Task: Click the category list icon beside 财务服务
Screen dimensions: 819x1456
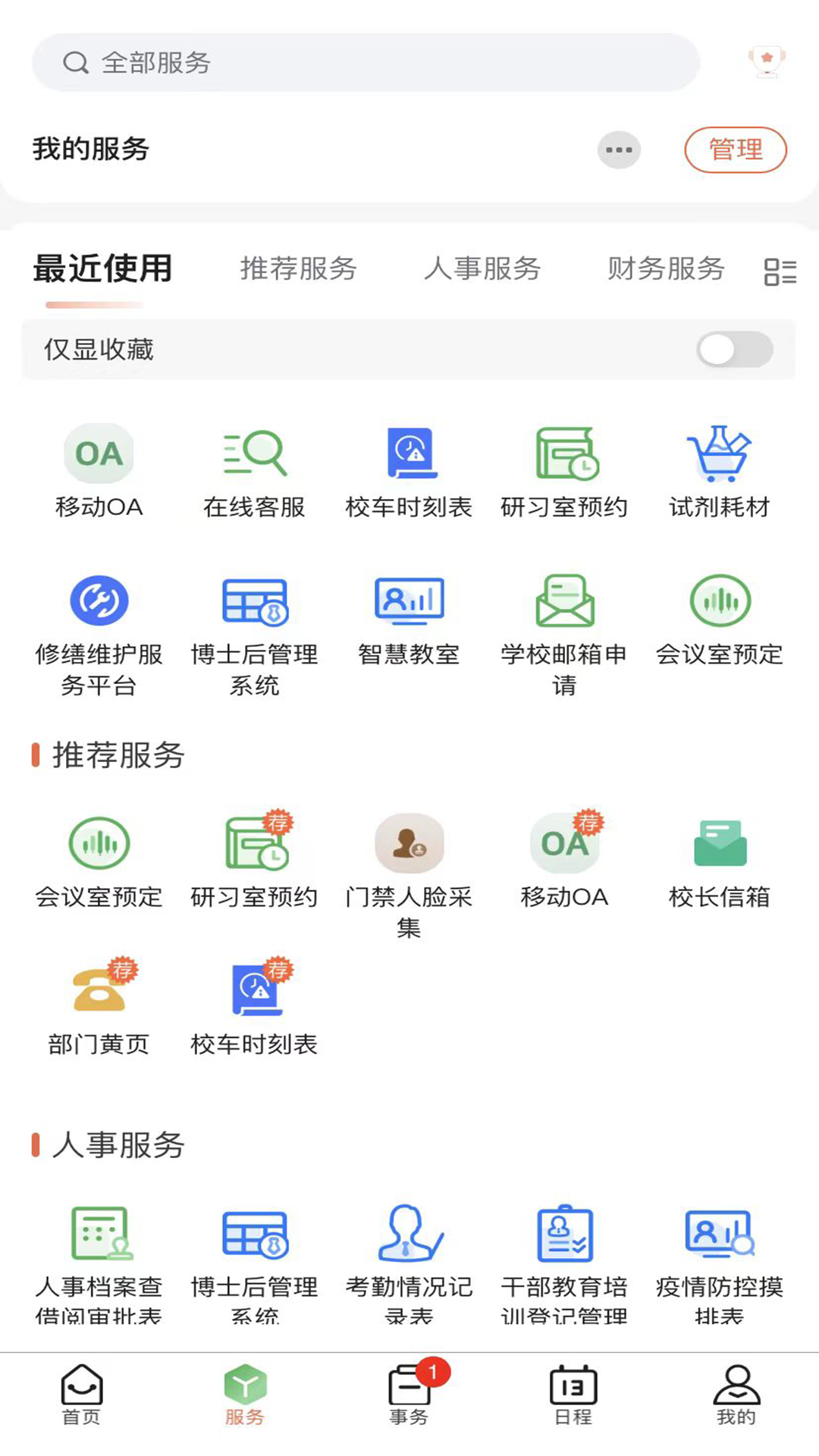Action: (x=780, y=271)
